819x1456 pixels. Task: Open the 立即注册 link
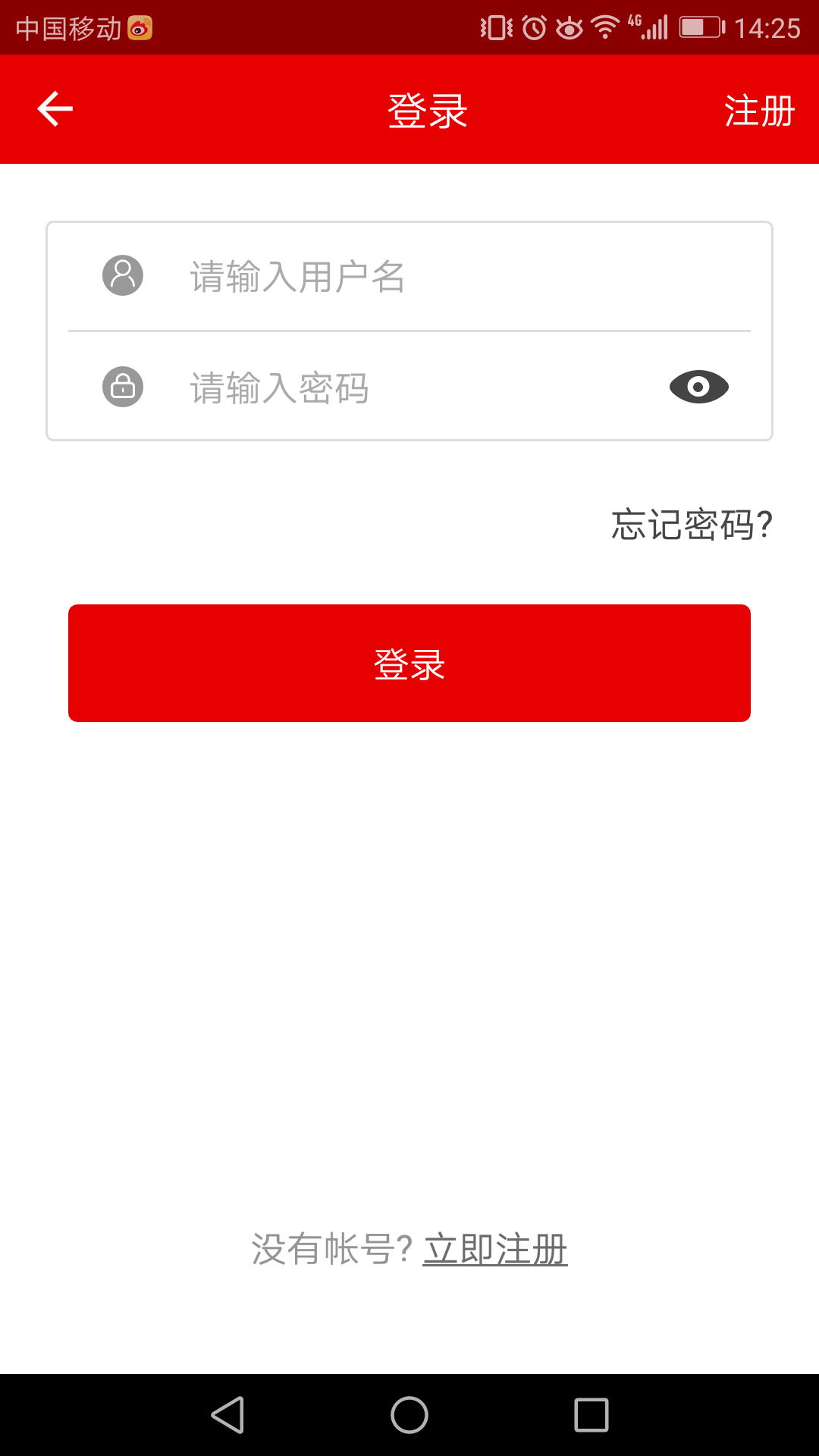494,1249
